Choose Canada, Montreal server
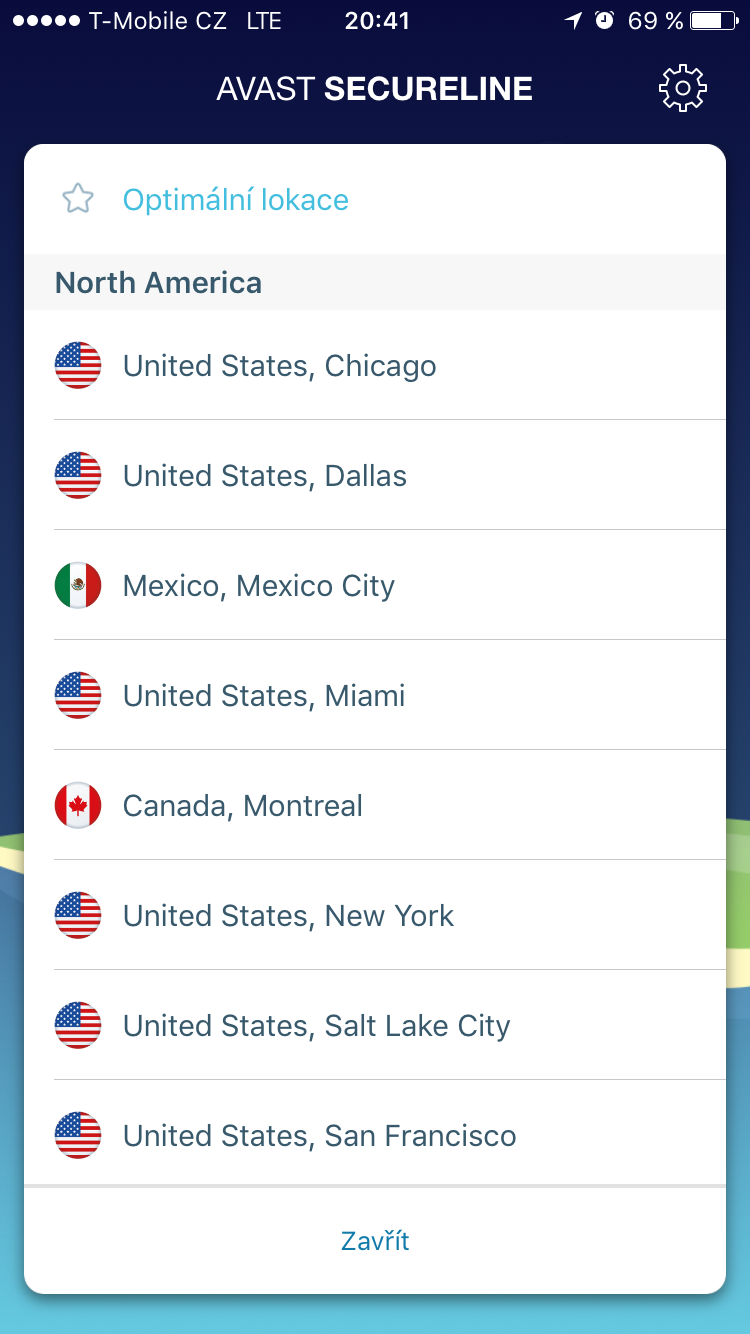This screenshot has height=1334, width=750. (242, 806)
